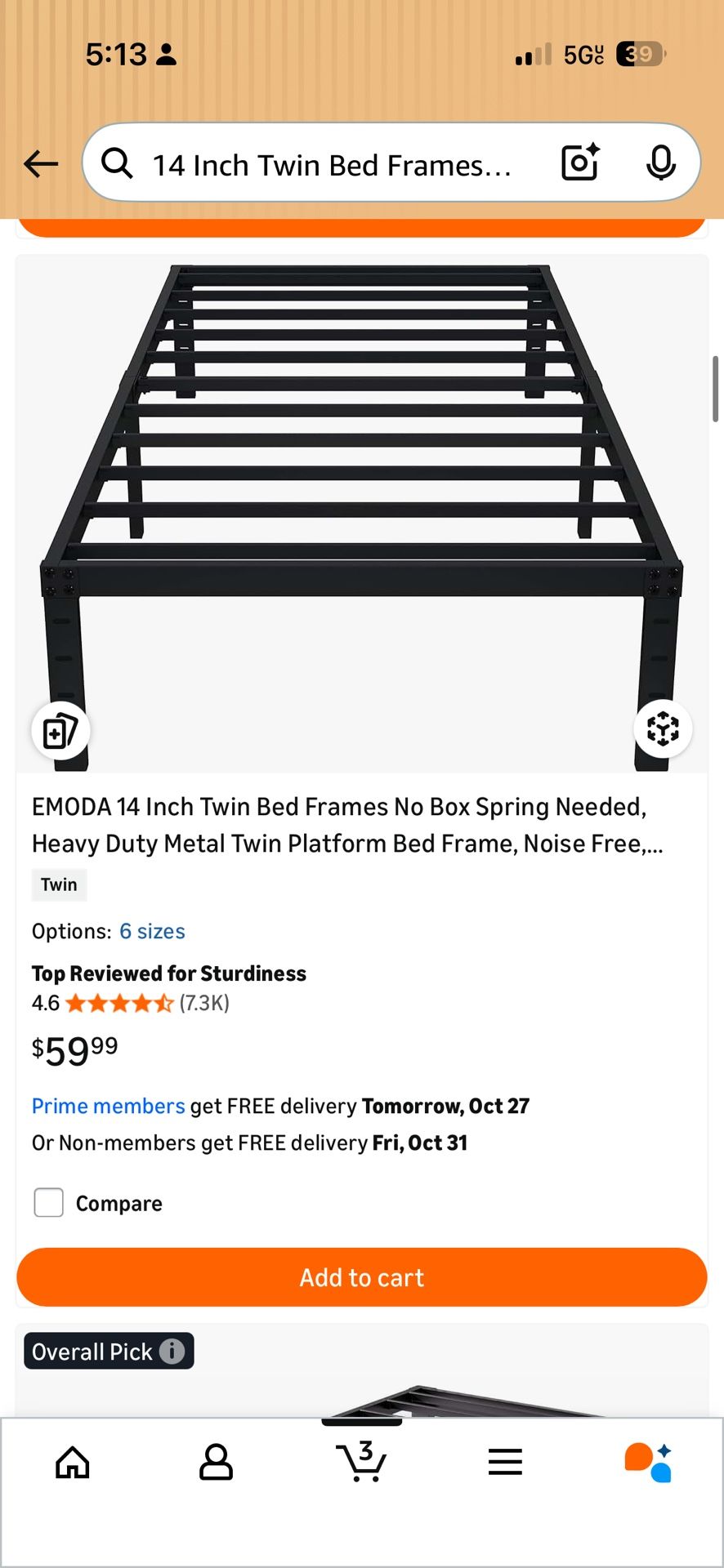Tap the search field to edit query
The image size is (724, 1568).
[x=343, y=163]
